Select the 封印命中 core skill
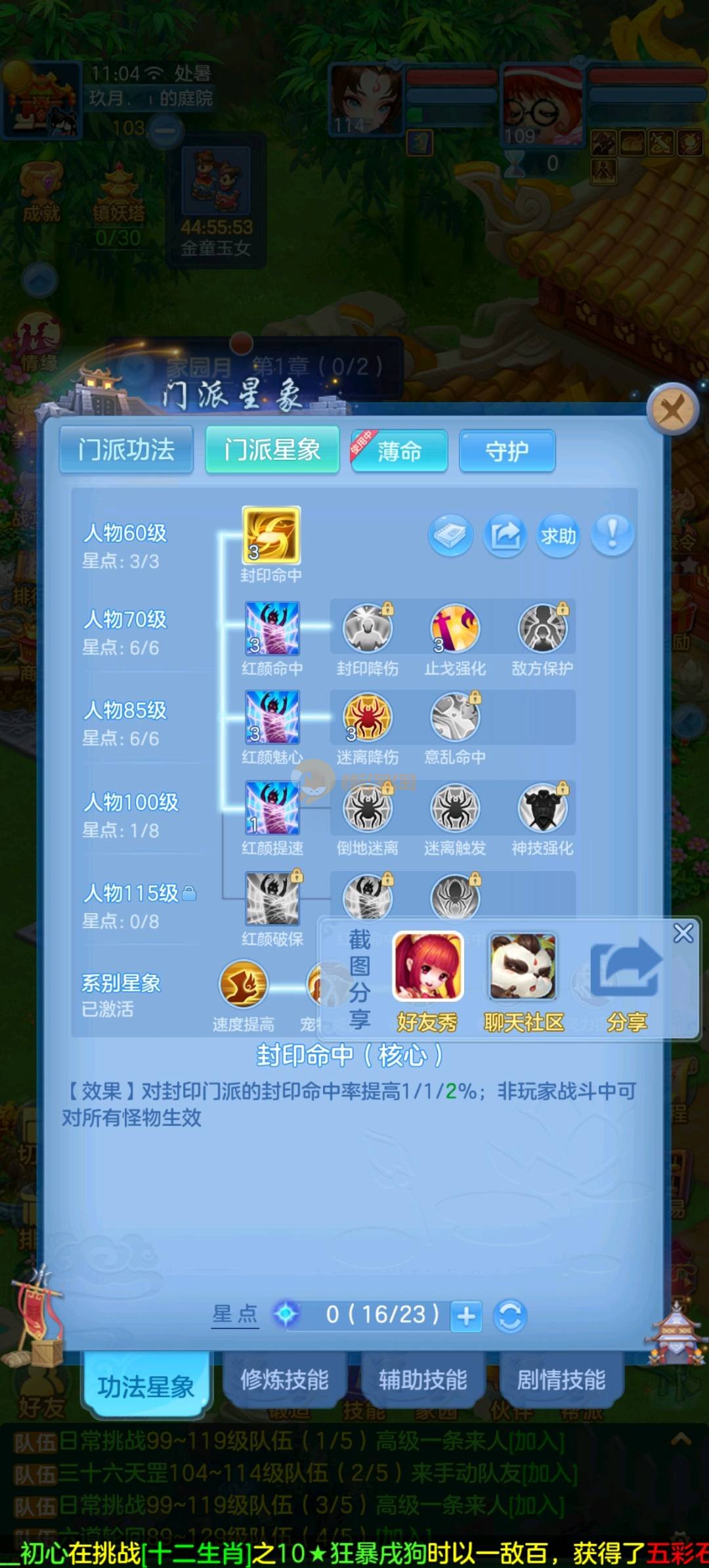The width and height of the screenshot is (709, 1568). [272, 535]
